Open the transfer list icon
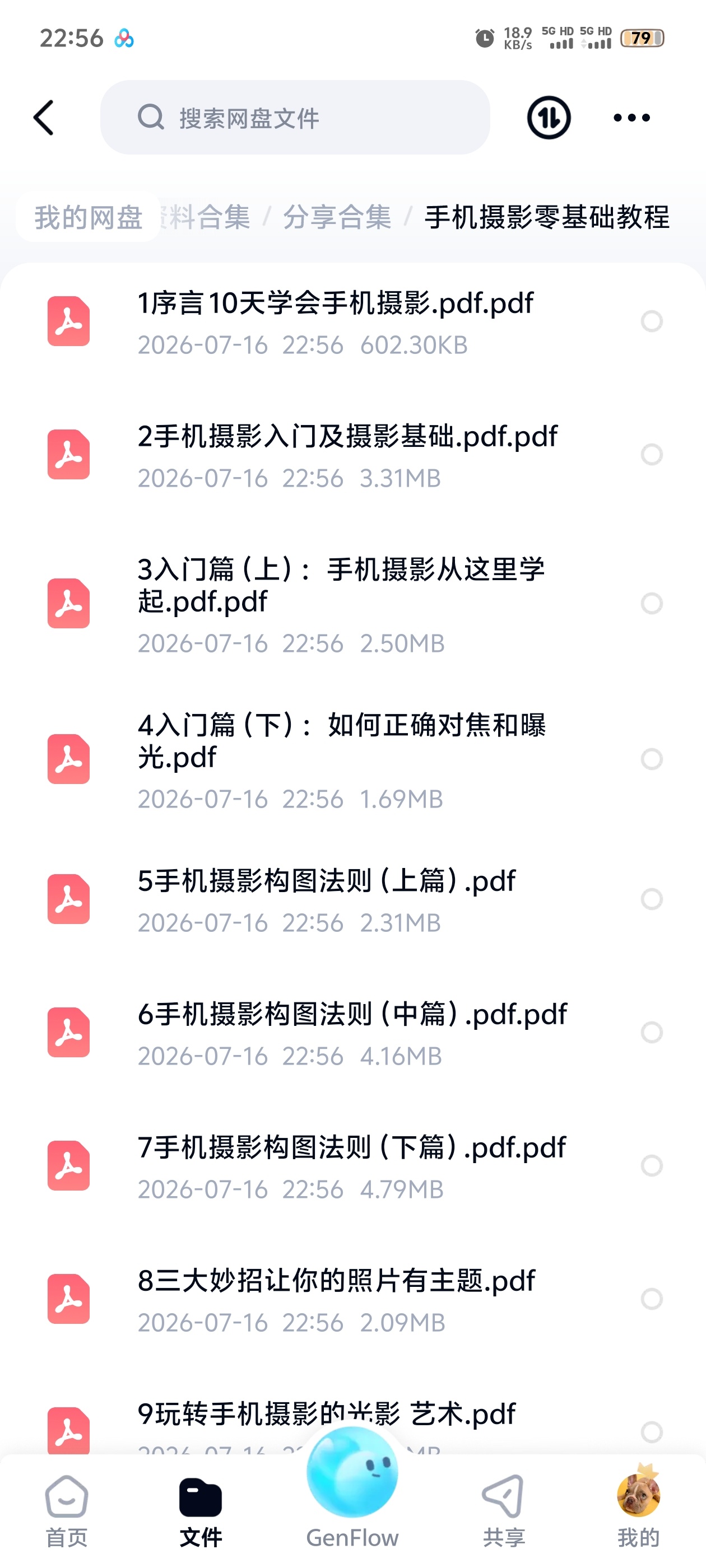The height and width of the screenshot is (1568, 706). (548, 118)
